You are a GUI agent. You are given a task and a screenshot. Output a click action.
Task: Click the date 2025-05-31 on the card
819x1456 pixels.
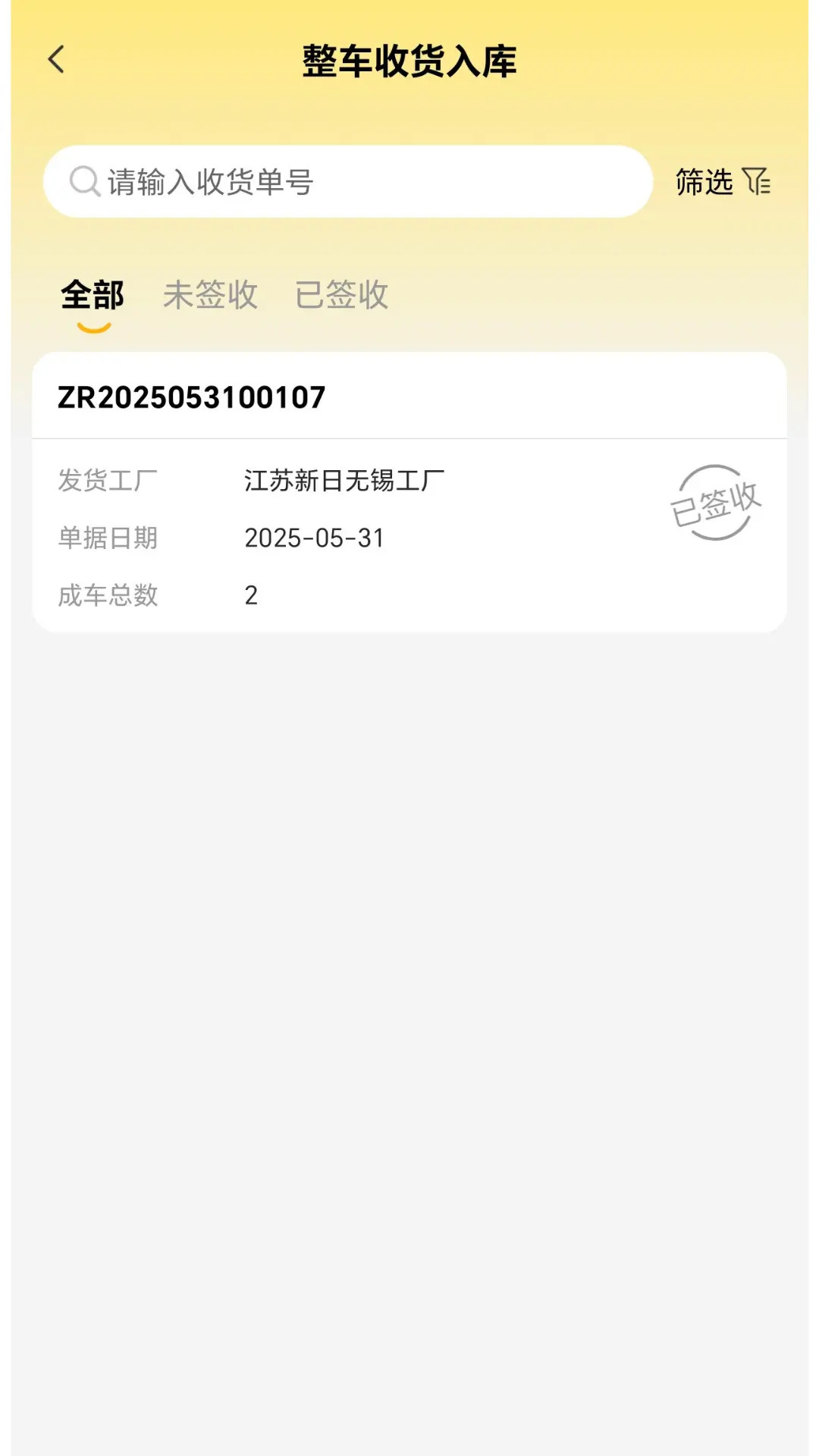315,538
